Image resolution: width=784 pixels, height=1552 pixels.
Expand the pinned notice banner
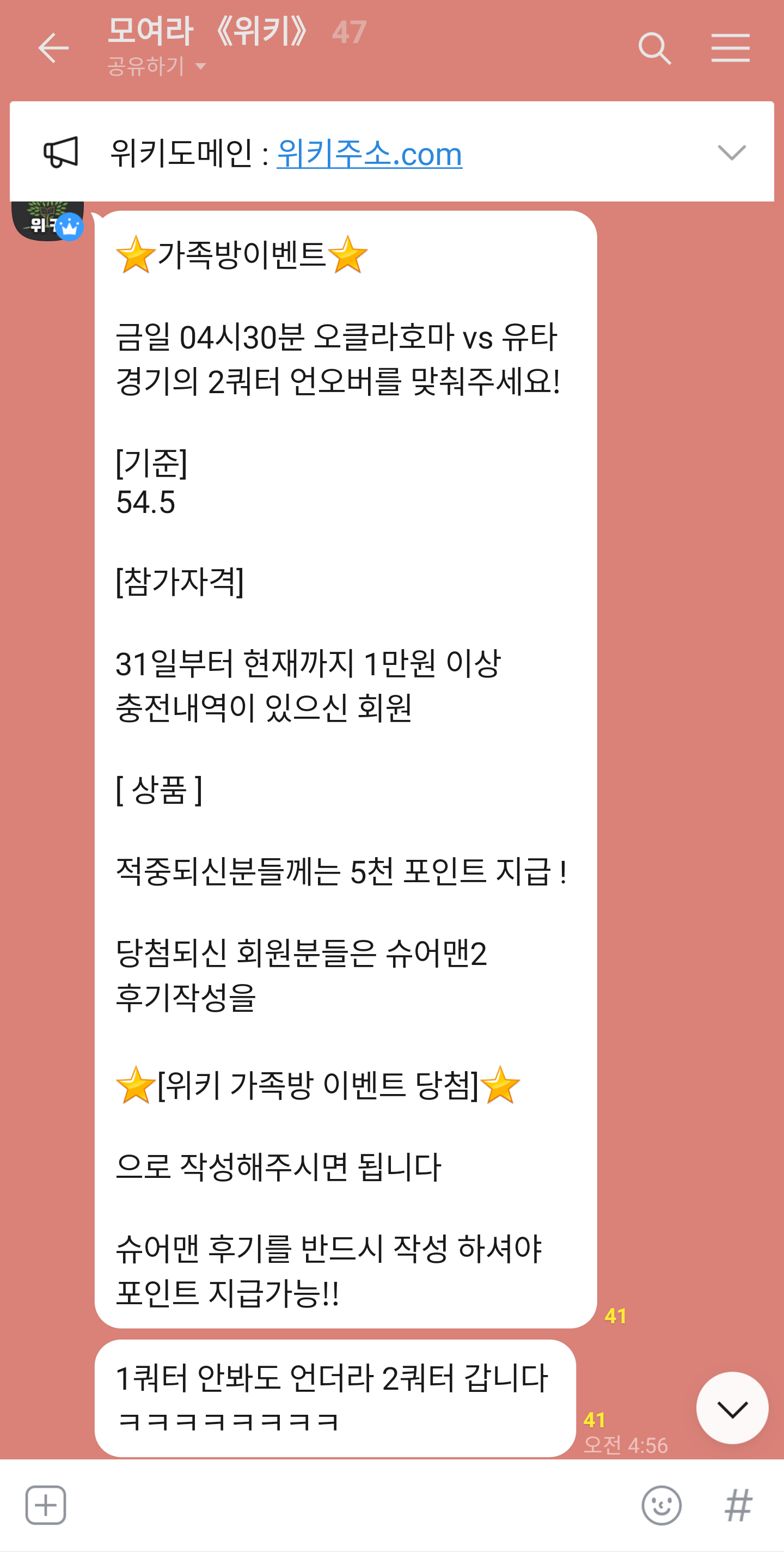click(x=732, y=152)
